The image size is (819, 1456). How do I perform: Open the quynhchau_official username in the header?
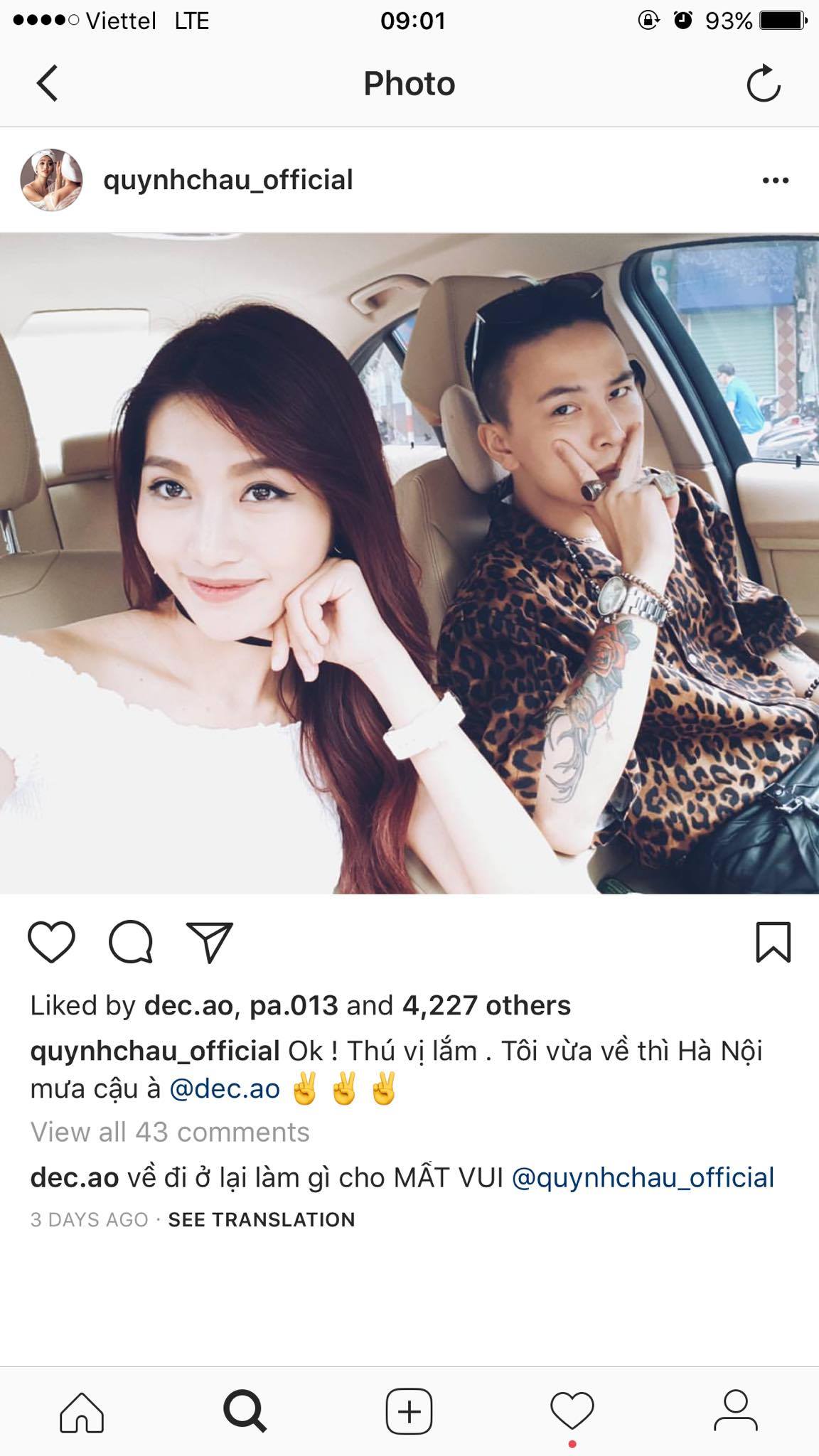(227, 181)
